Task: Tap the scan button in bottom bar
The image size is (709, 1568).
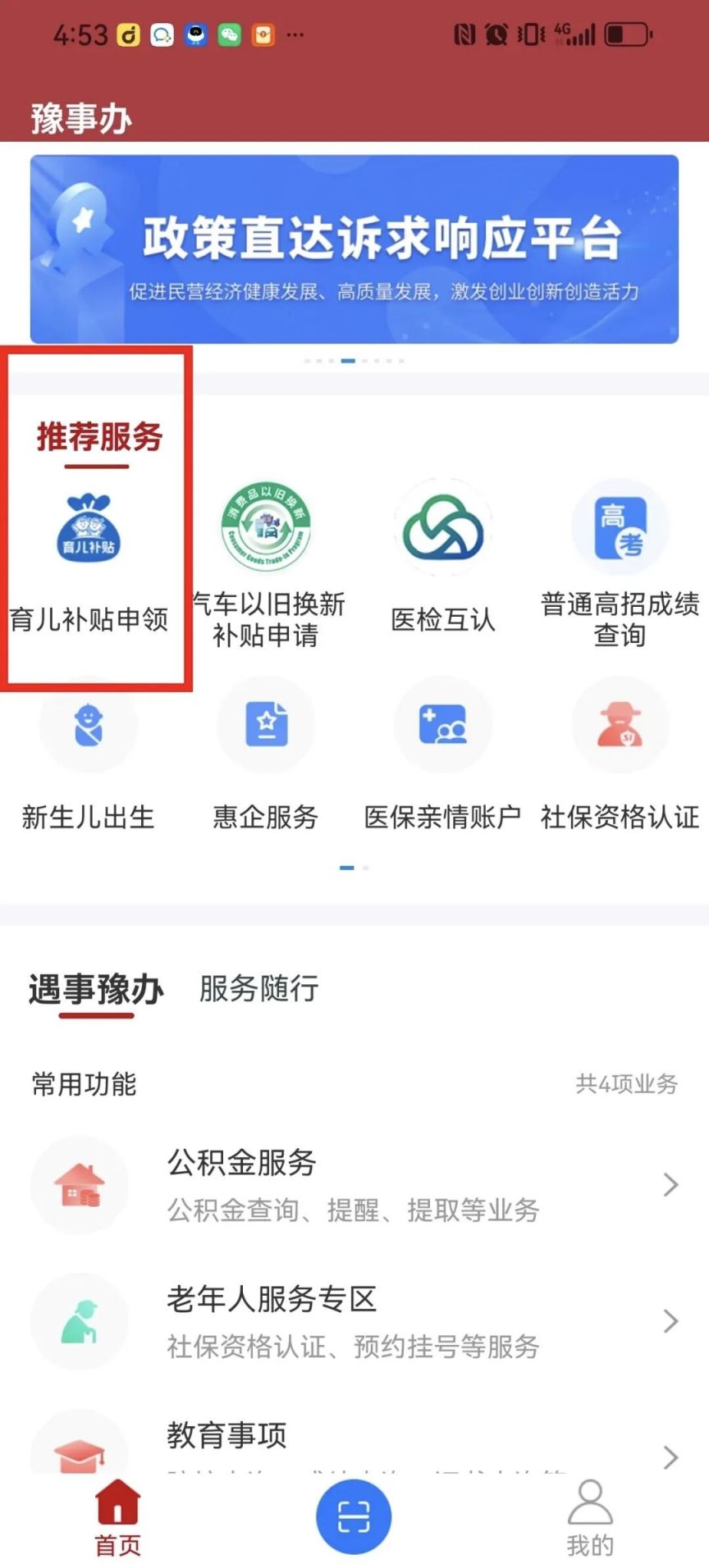Action: [x=354, y=1516]
